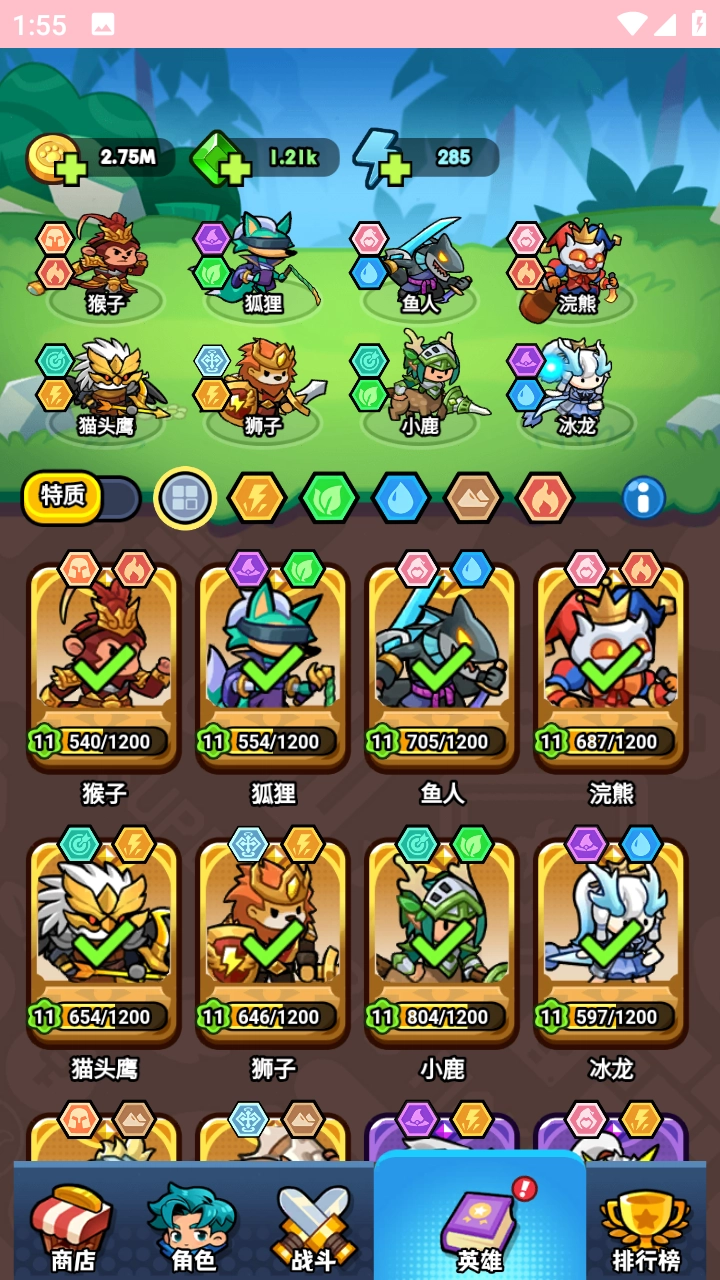Filter heroes by lightning element

[x=256, y=497]
